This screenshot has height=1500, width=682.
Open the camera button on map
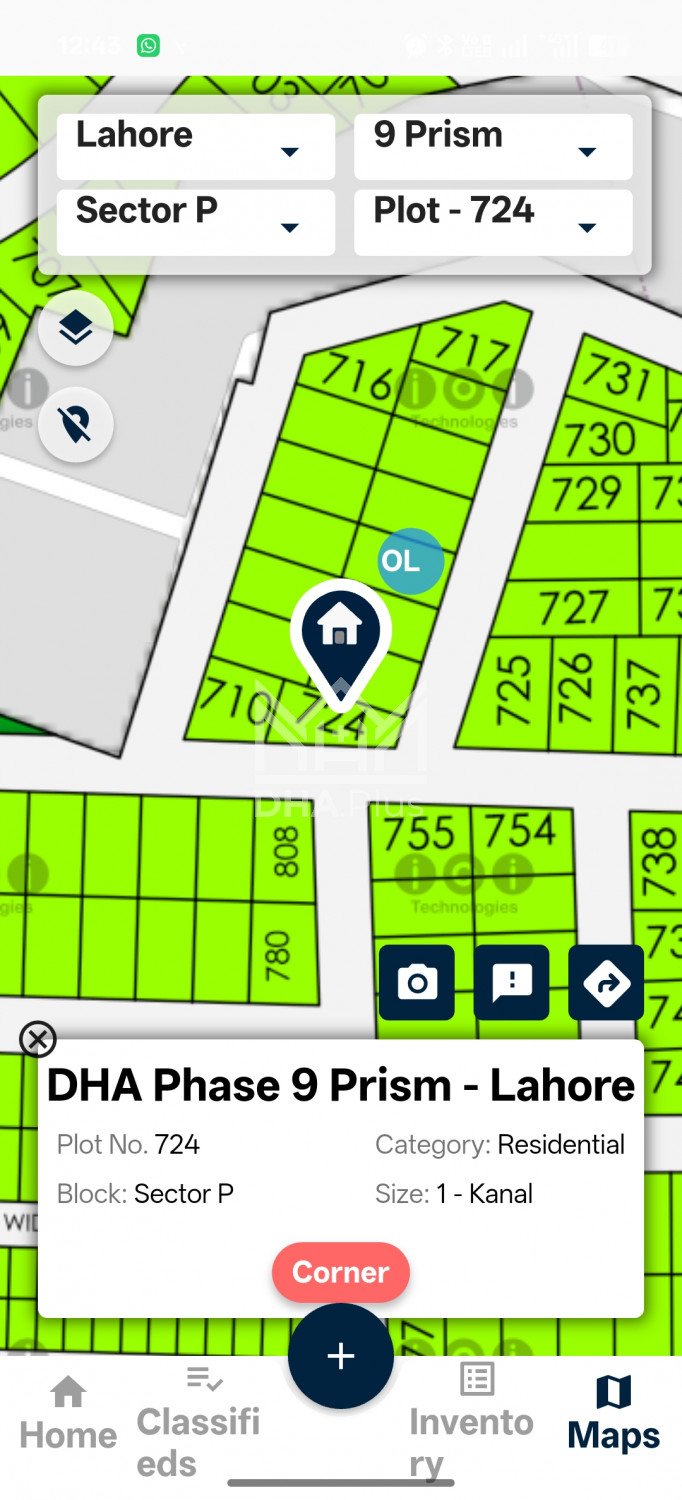pos(417,983)
